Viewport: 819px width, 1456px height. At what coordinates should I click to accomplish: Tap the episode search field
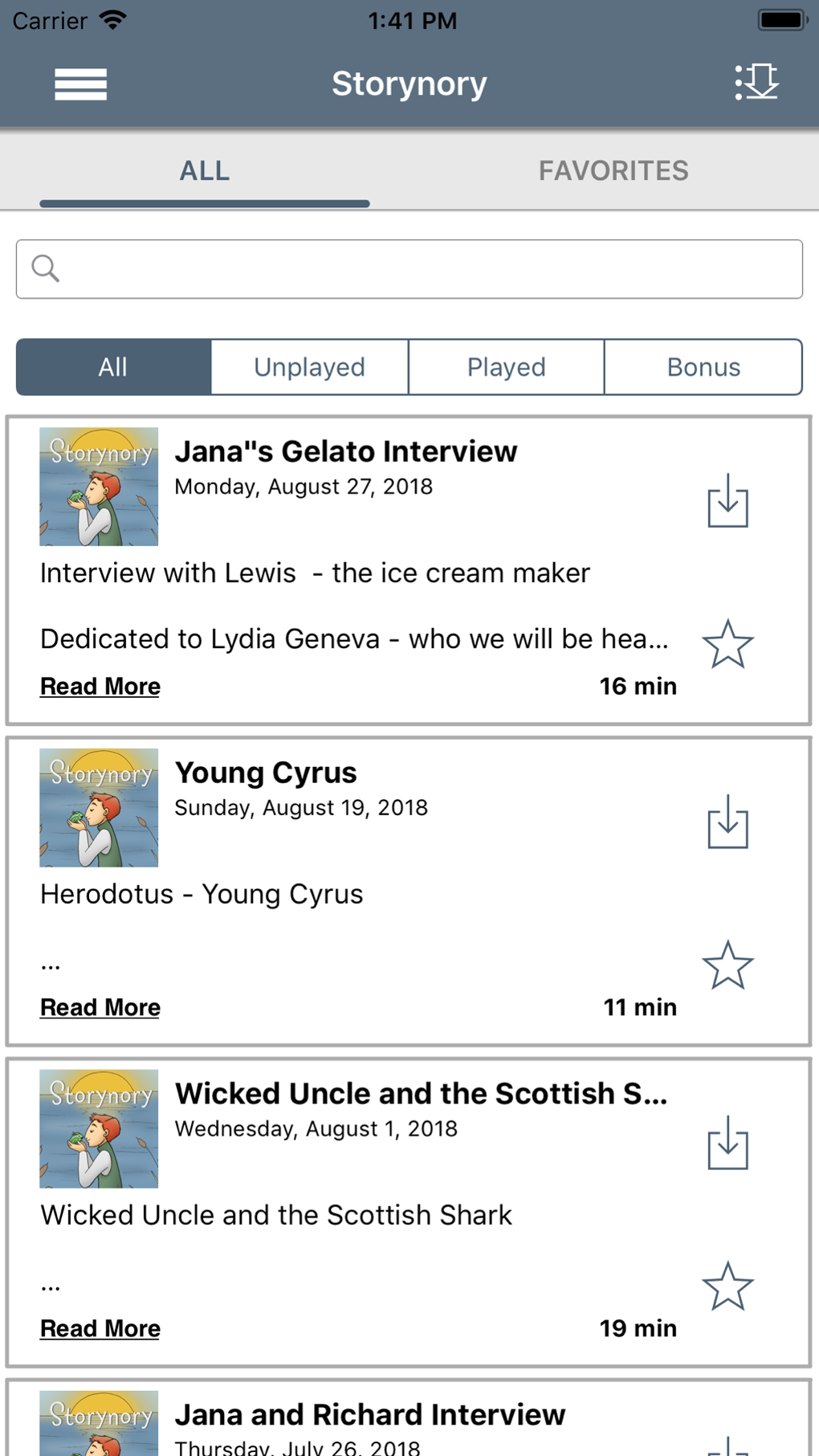click(409, 269)
